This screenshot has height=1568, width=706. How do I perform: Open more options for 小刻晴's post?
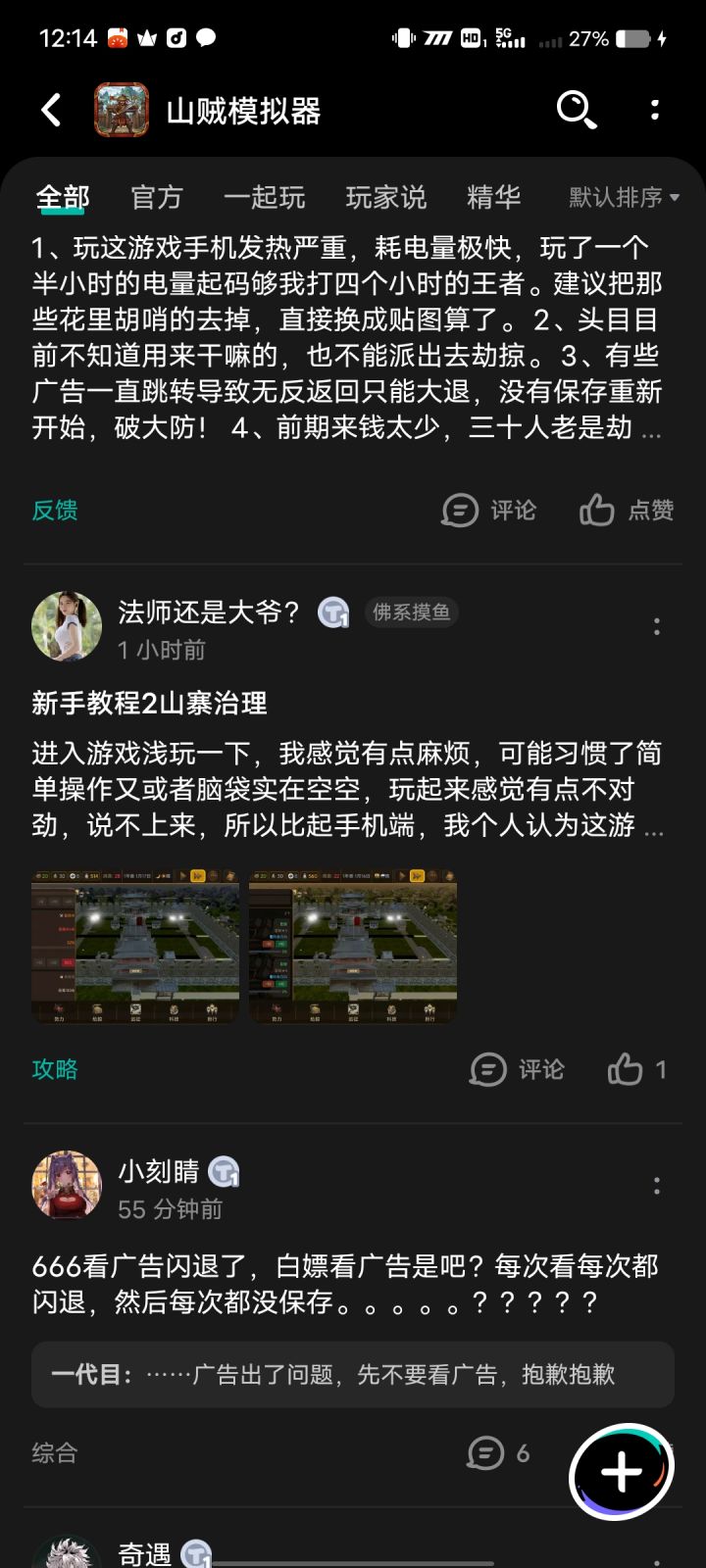click(656, 1186)
